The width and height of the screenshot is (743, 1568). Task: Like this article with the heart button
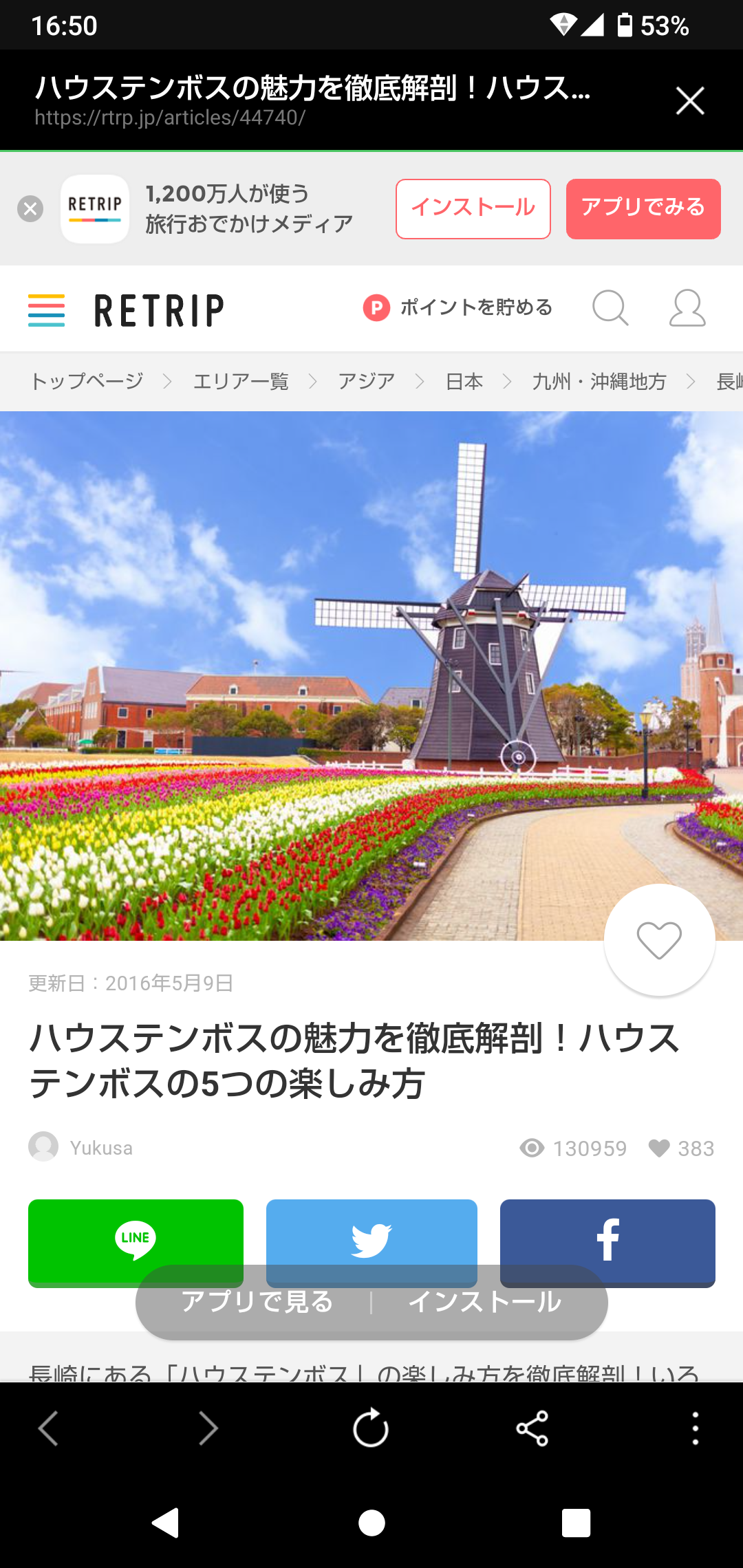point(659,939)
